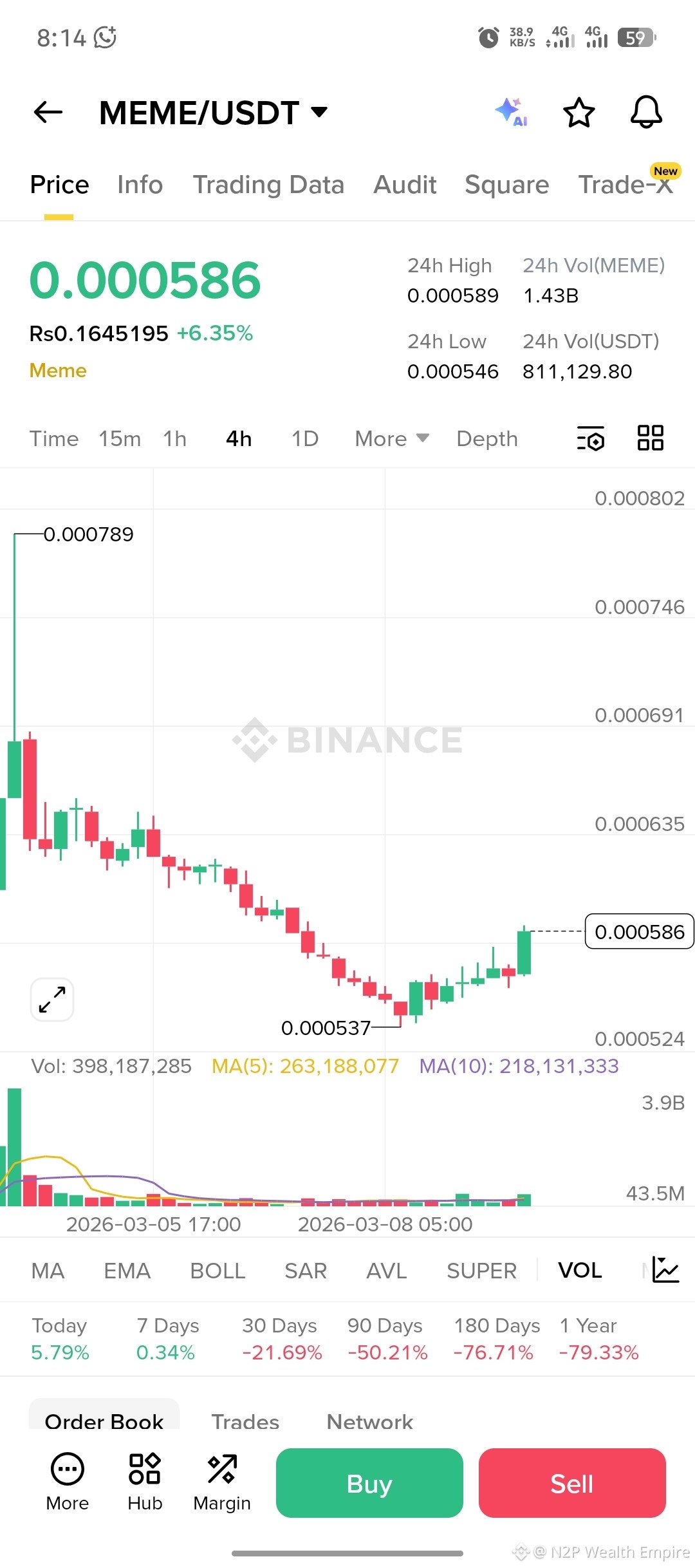Select the 15m chart interval

click(120, 439)
